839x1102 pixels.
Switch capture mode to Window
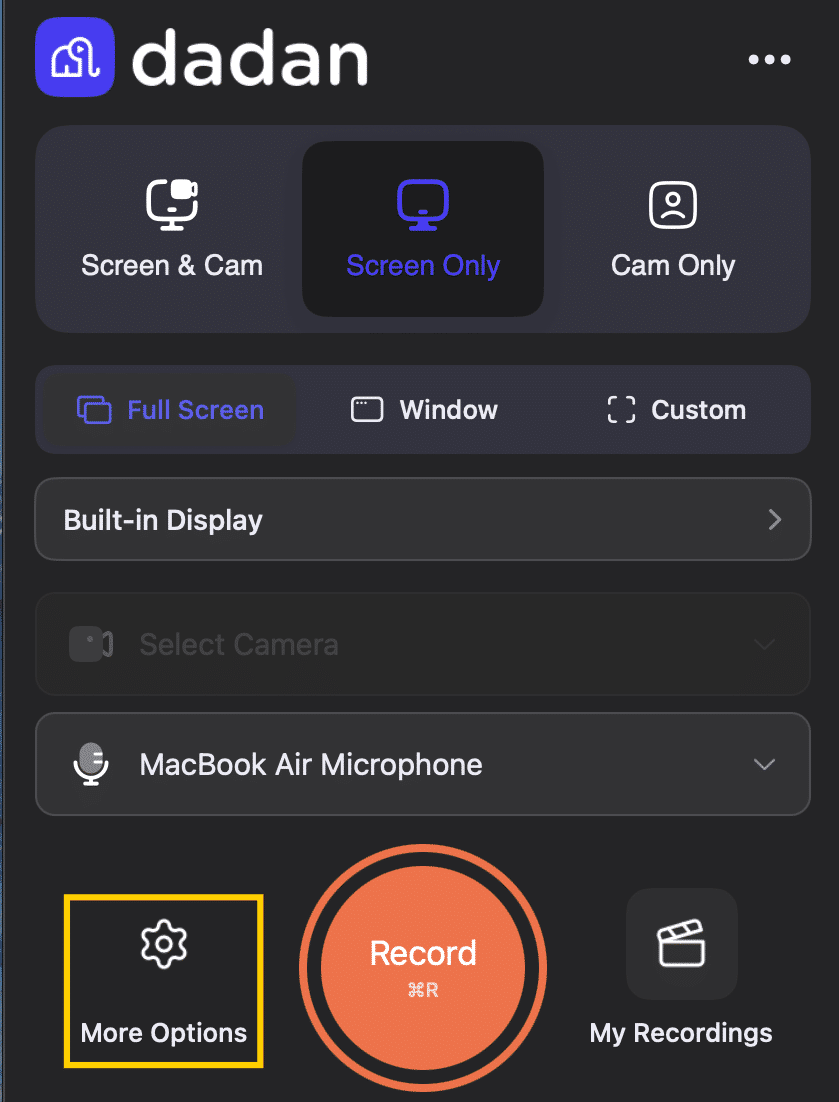click(x=423, y=409)
